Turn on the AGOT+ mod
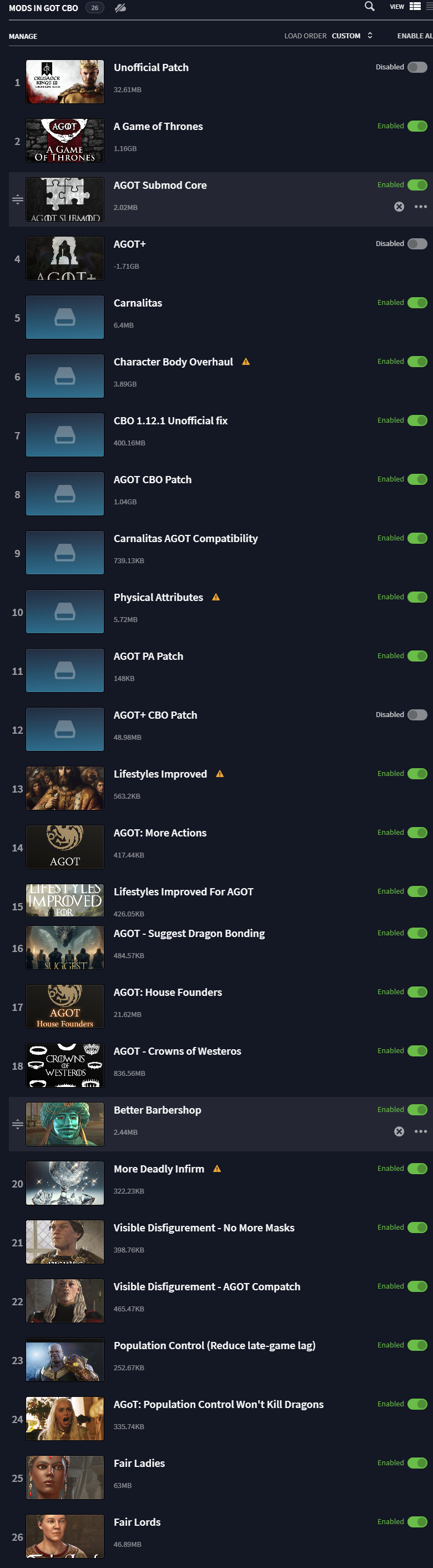Screen dimensions: 433x1568 417,244
